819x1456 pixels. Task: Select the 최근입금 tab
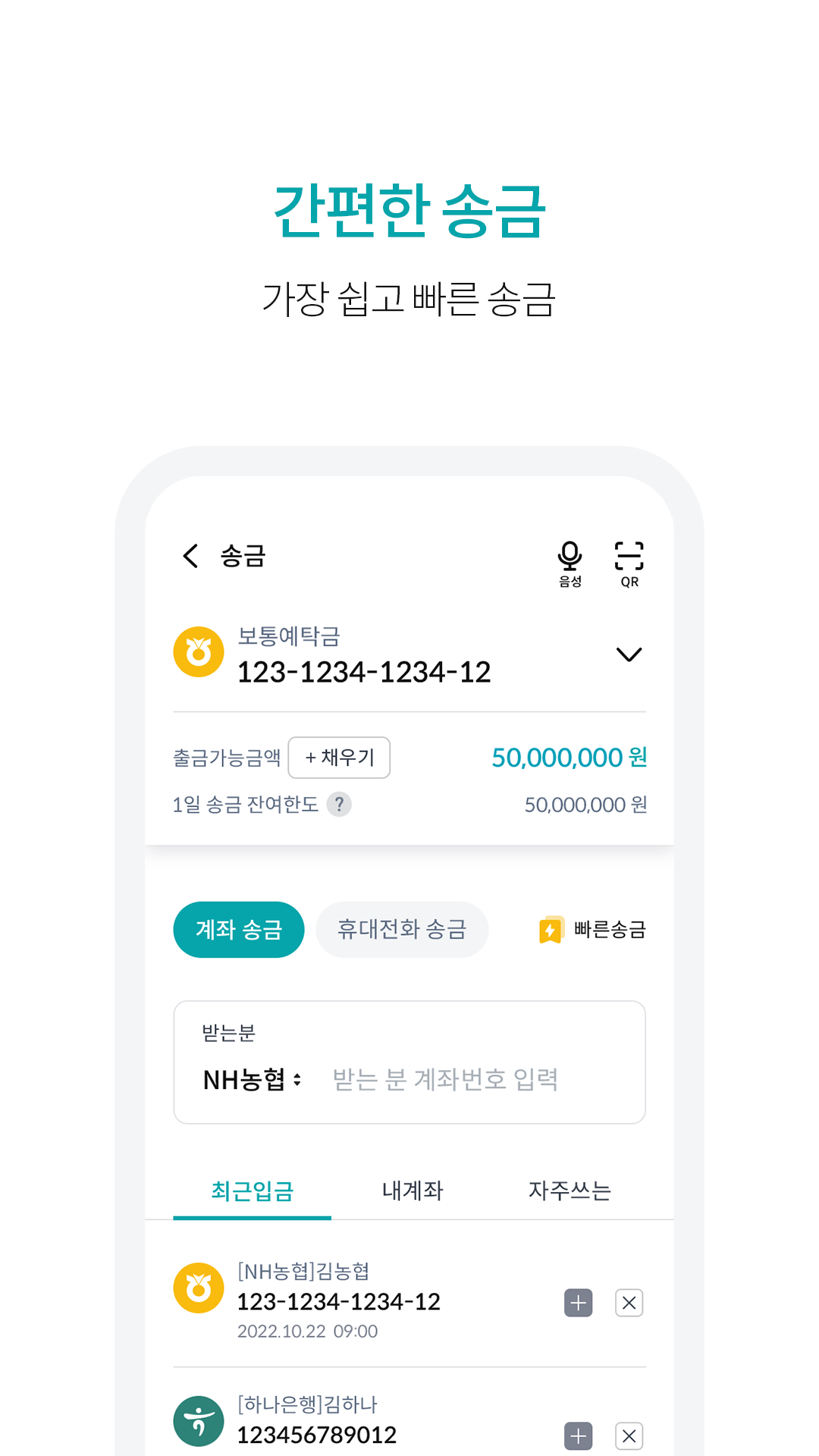coord(253,1191)
